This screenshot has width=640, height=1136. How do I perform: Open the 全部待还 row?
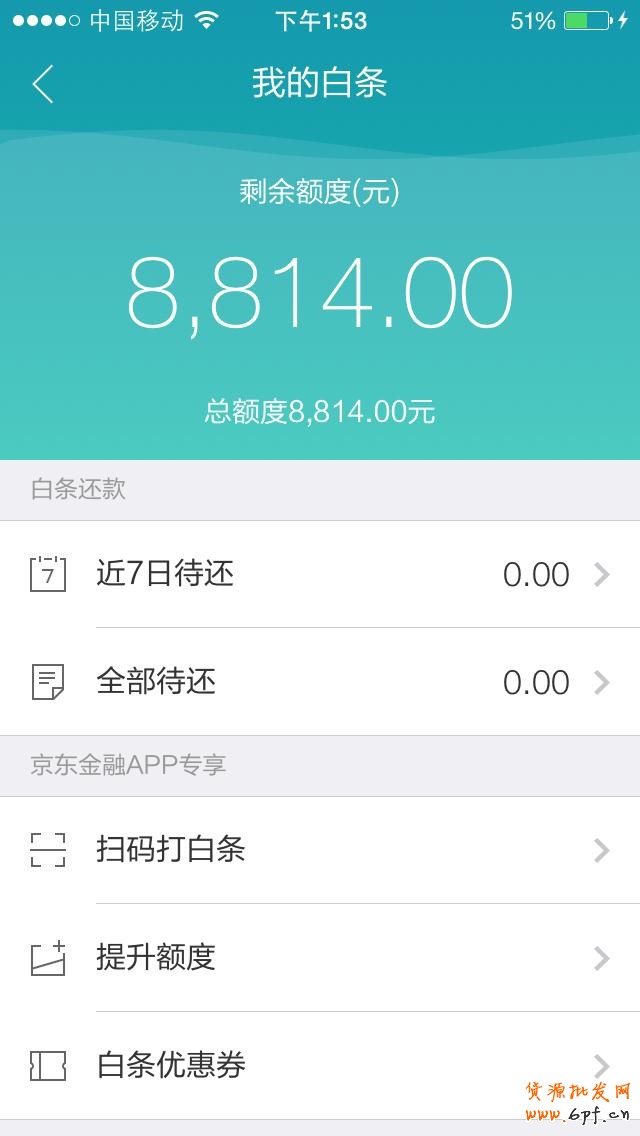(320, 682)
